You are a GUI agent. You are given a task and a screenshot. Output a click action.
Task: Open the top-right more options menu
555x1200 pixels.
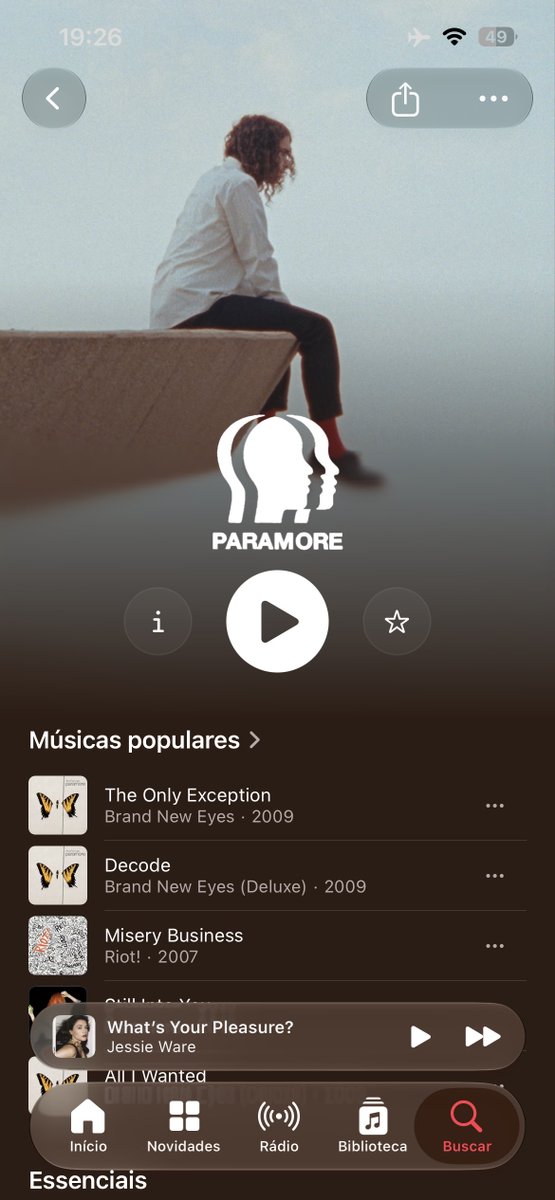[x=493, y=99]
